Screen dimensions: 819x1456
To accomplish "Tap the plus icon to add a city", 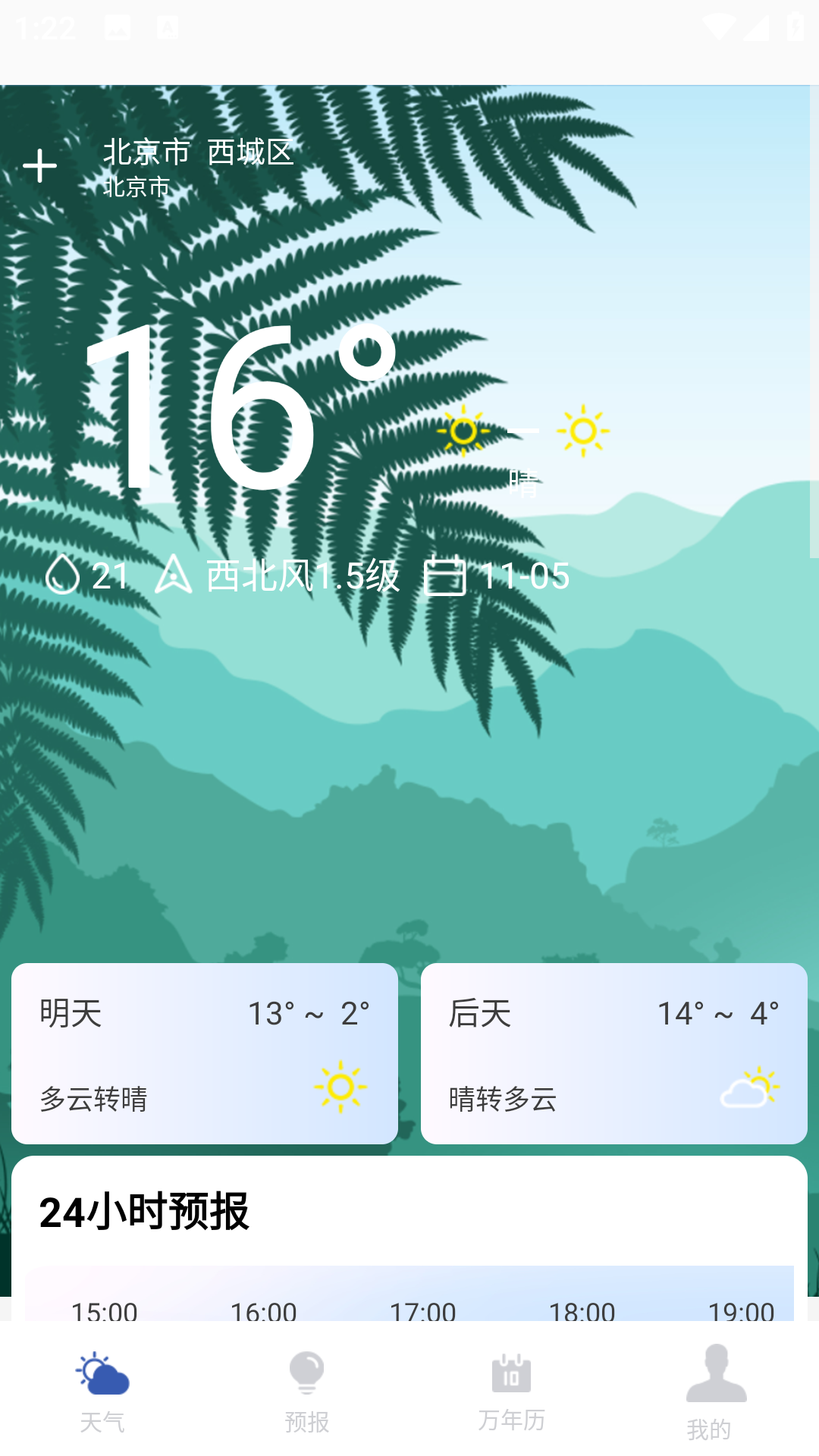I will point(40,165).
